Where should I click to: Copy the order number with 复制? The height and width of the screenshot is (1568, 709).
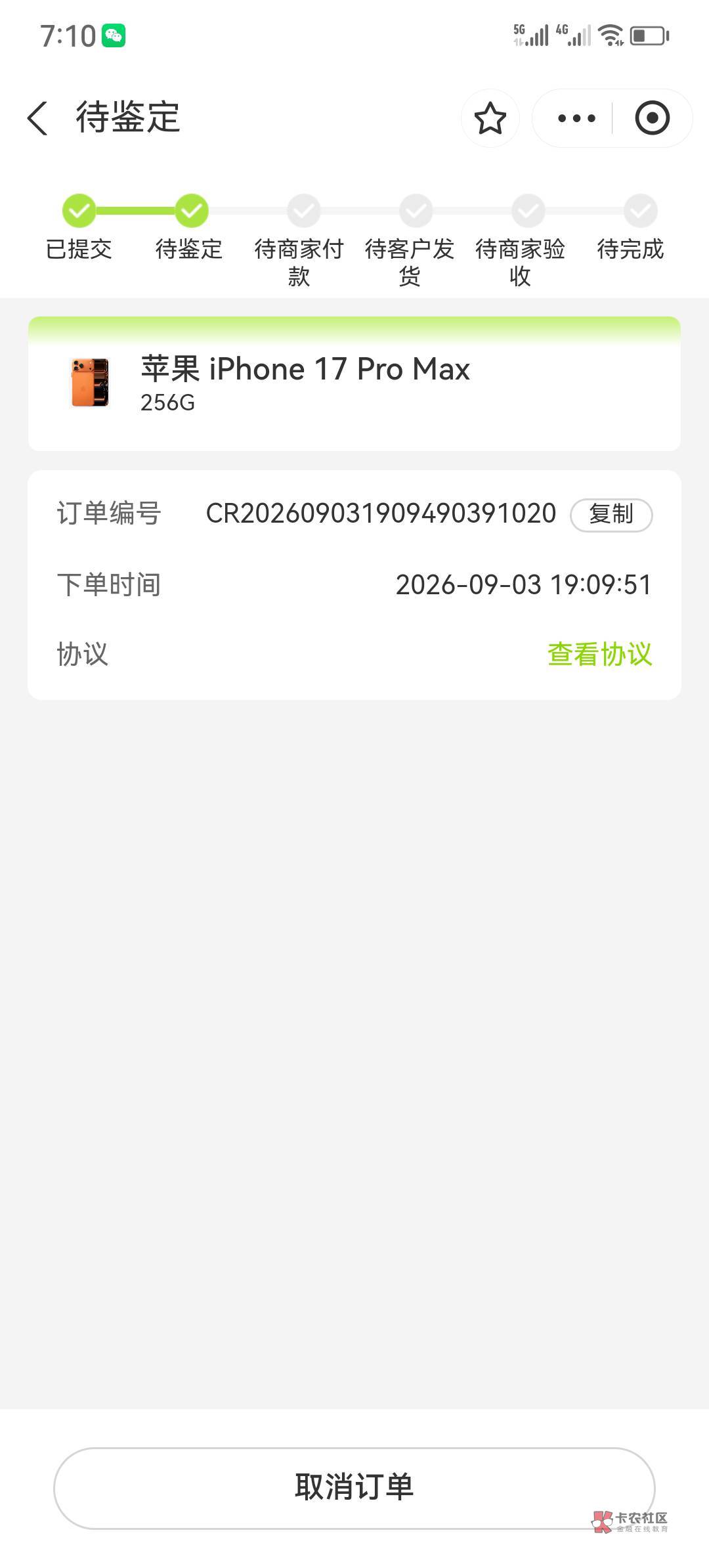(x=611, y=514)
